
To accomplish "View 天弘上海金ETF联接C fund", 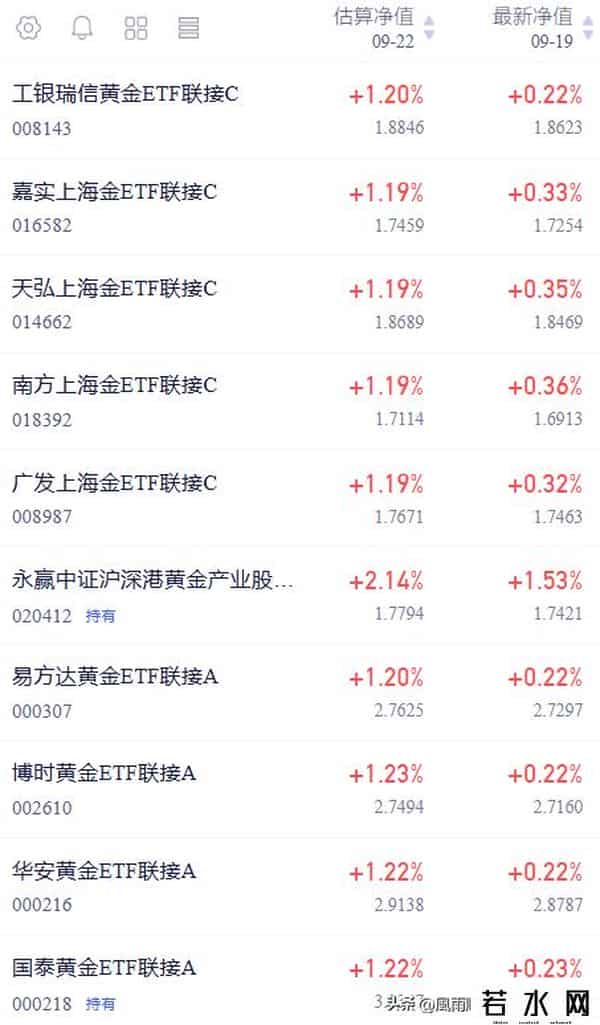I will click(x=115, y=289).
